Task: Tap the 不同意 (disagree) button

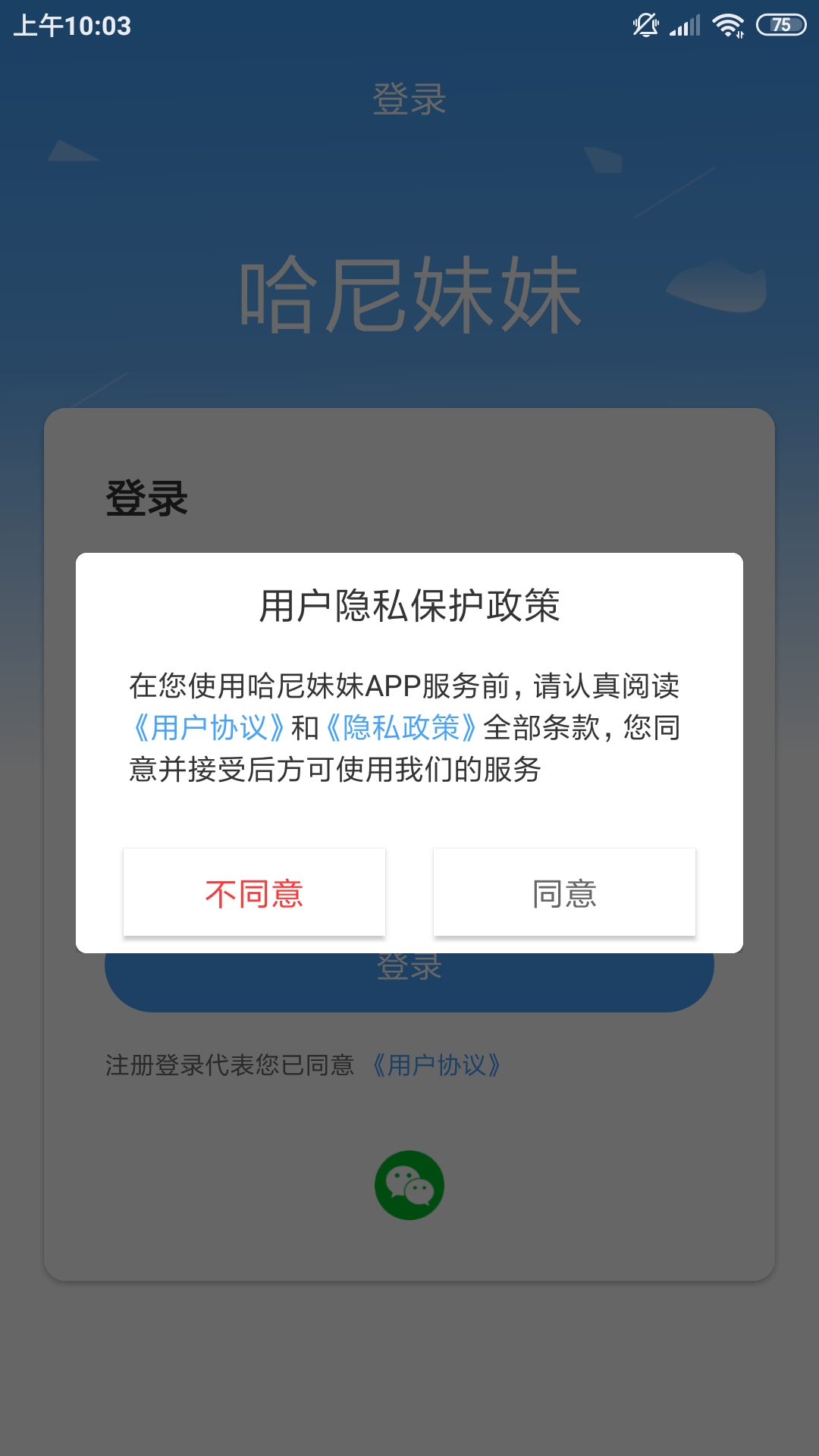Action: 254,893
